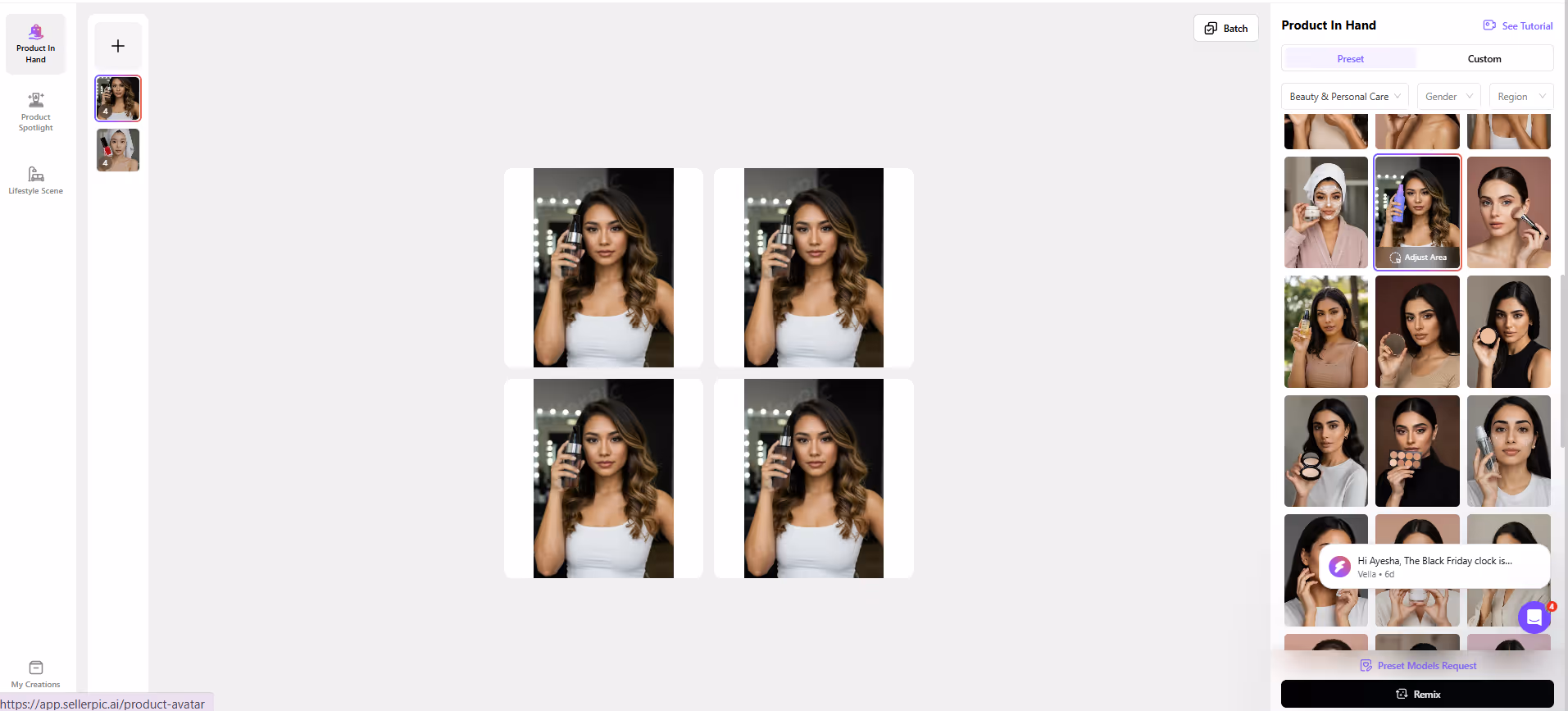Image resolution: width=1568 pixels, height=711 pixels.
Task: Open the support chat bubble
Action: click(1534, 618)
